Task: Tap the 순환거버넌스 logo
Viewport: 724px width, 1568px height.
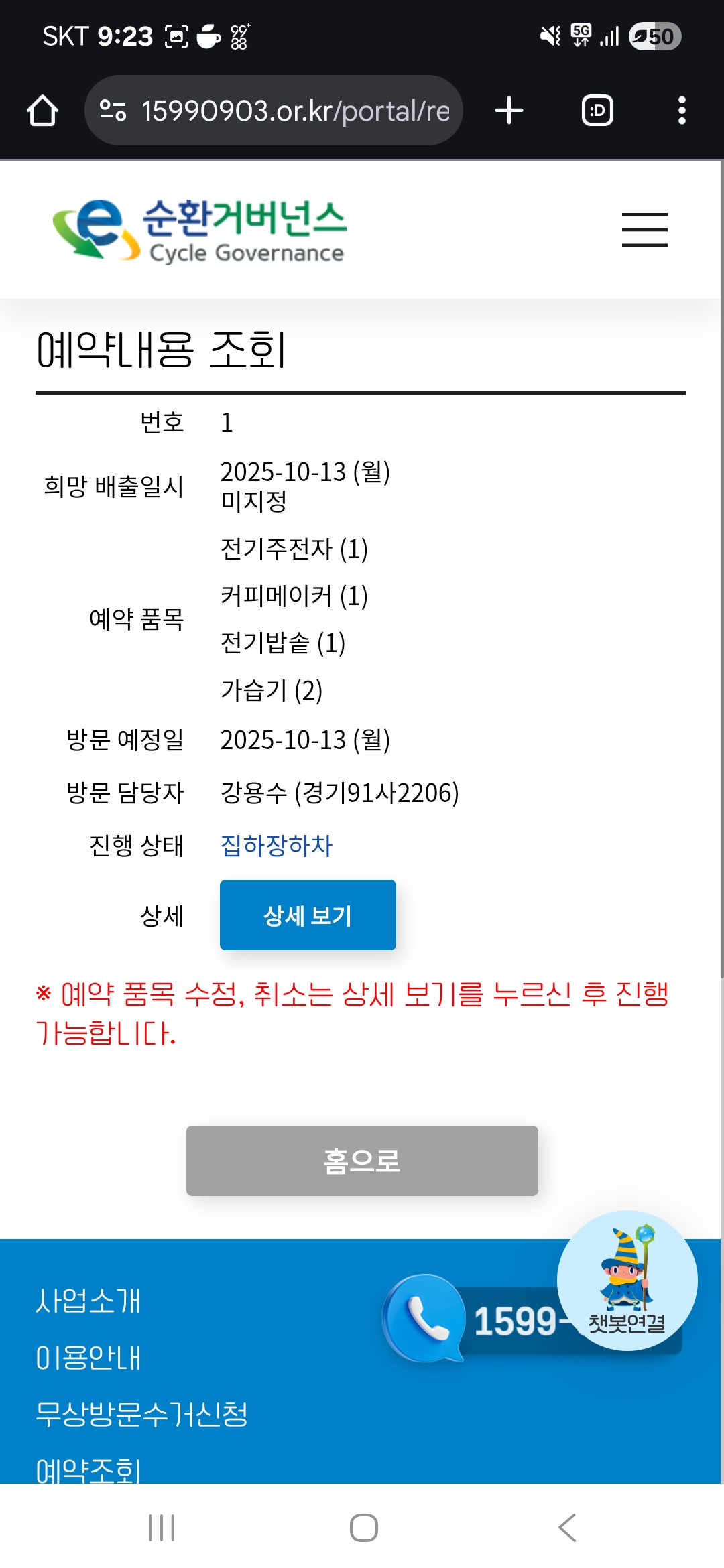Action: pos(199,230)
